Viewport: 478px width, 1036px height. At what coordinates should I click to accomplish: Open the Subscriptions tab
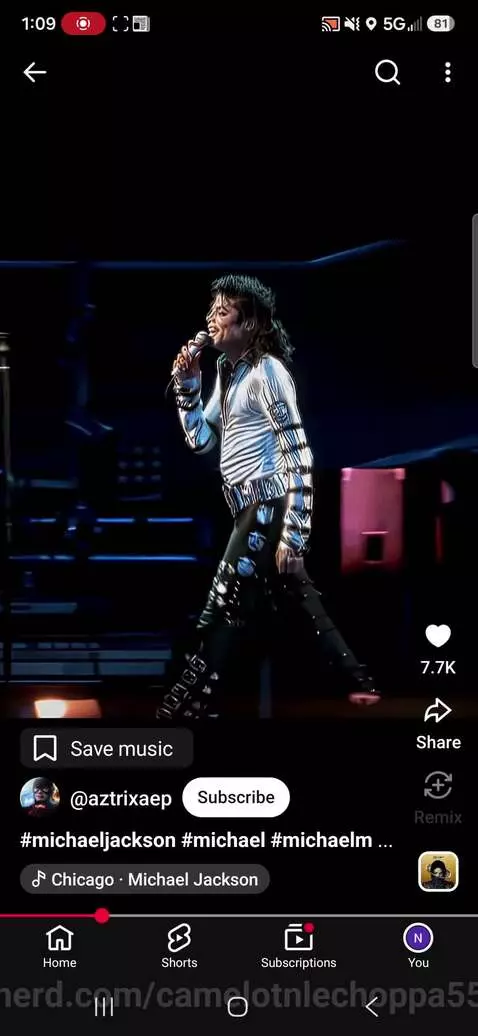point(299,946)
